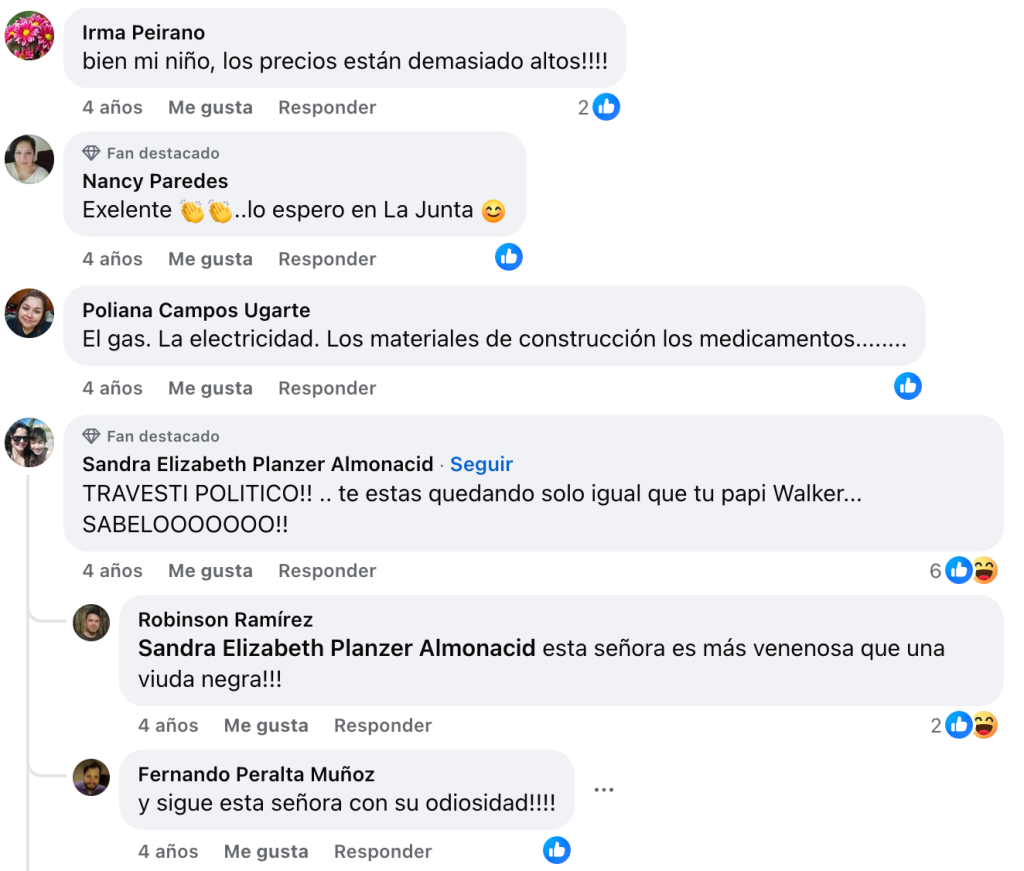Follow Sandra Elizabeth Planzer Almonacid
1024x871 pixels.
481,464
